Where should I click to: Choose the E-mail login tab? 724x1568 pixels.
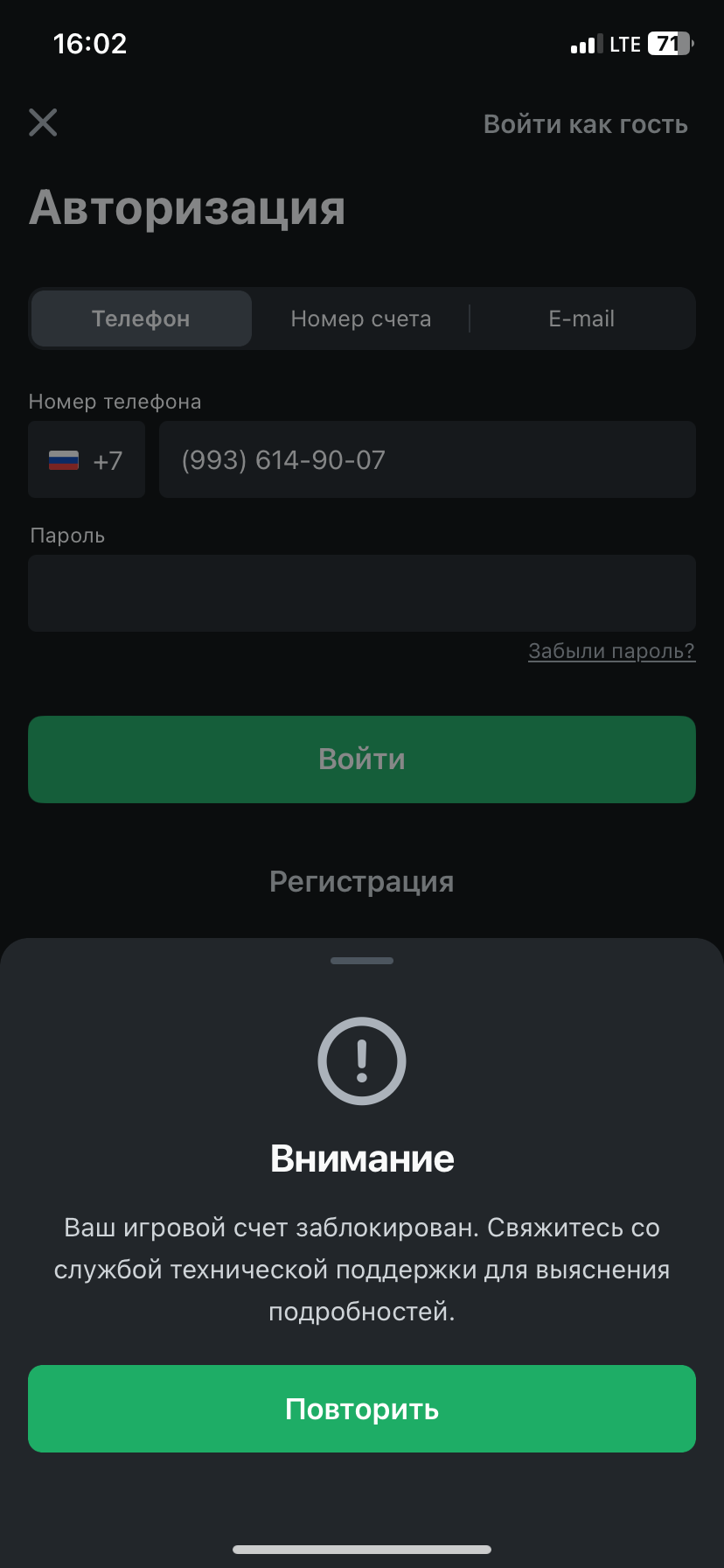point(581,318)
